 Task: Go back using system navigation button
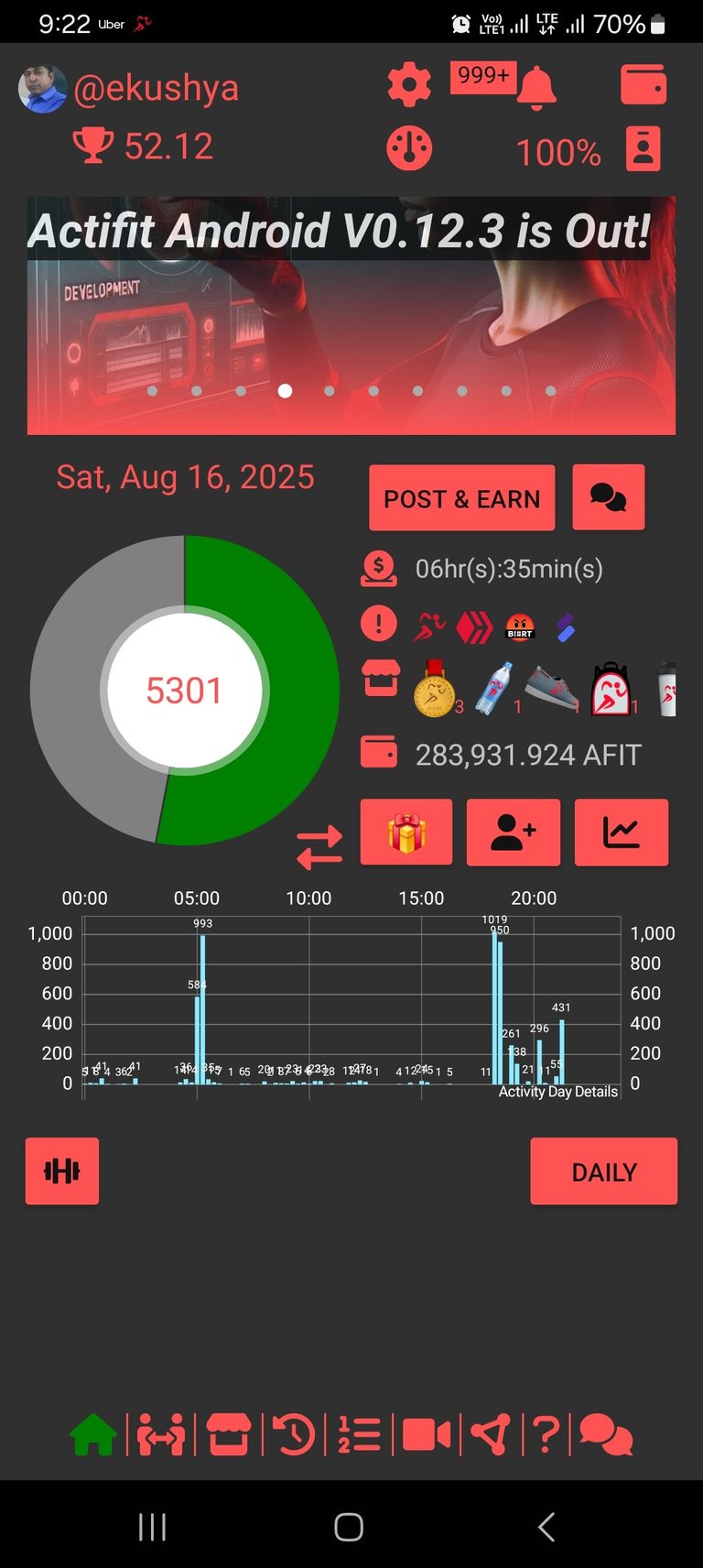click(546, 1527)
